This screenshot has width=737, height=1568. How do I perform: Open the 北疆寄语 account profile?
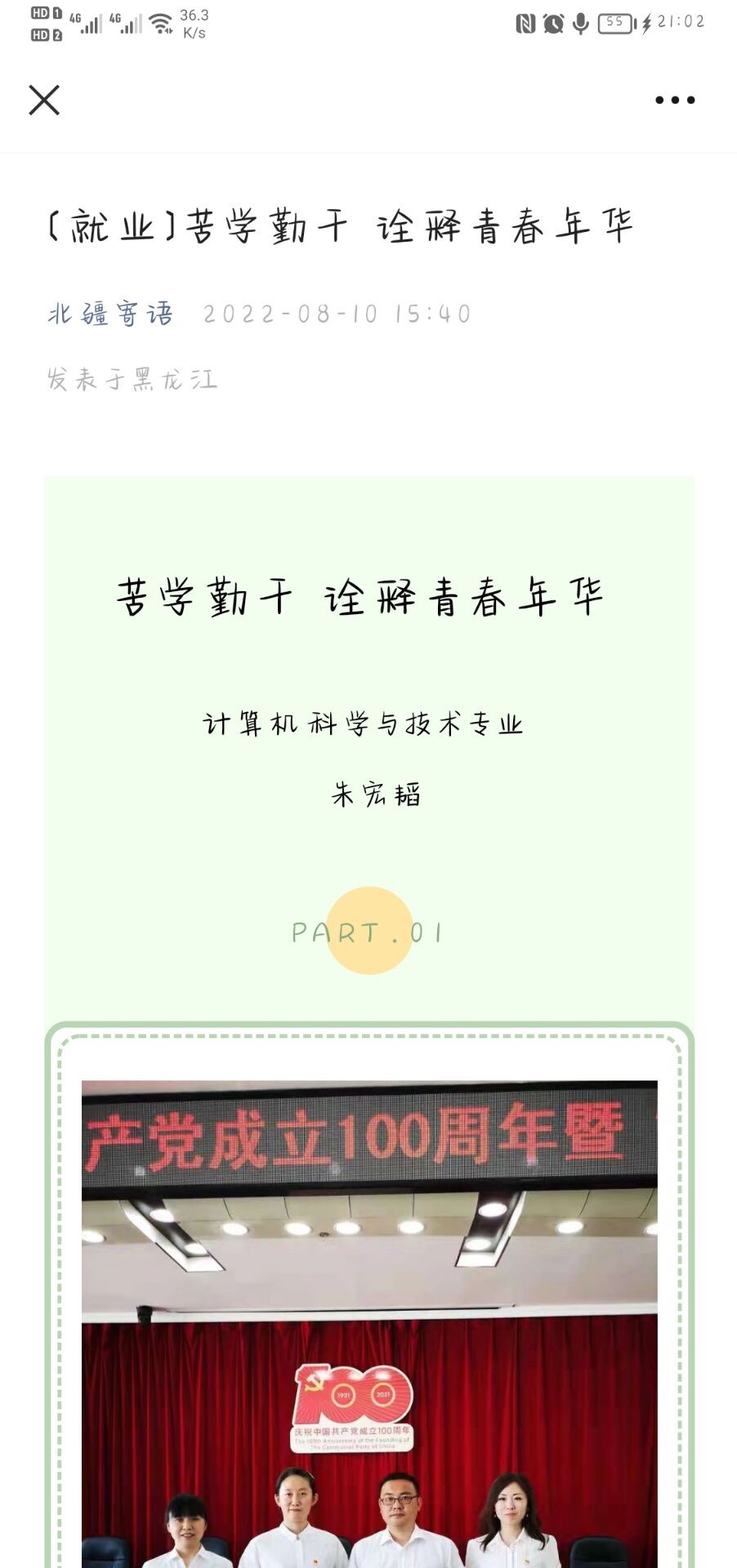click(x=110, y=314)
